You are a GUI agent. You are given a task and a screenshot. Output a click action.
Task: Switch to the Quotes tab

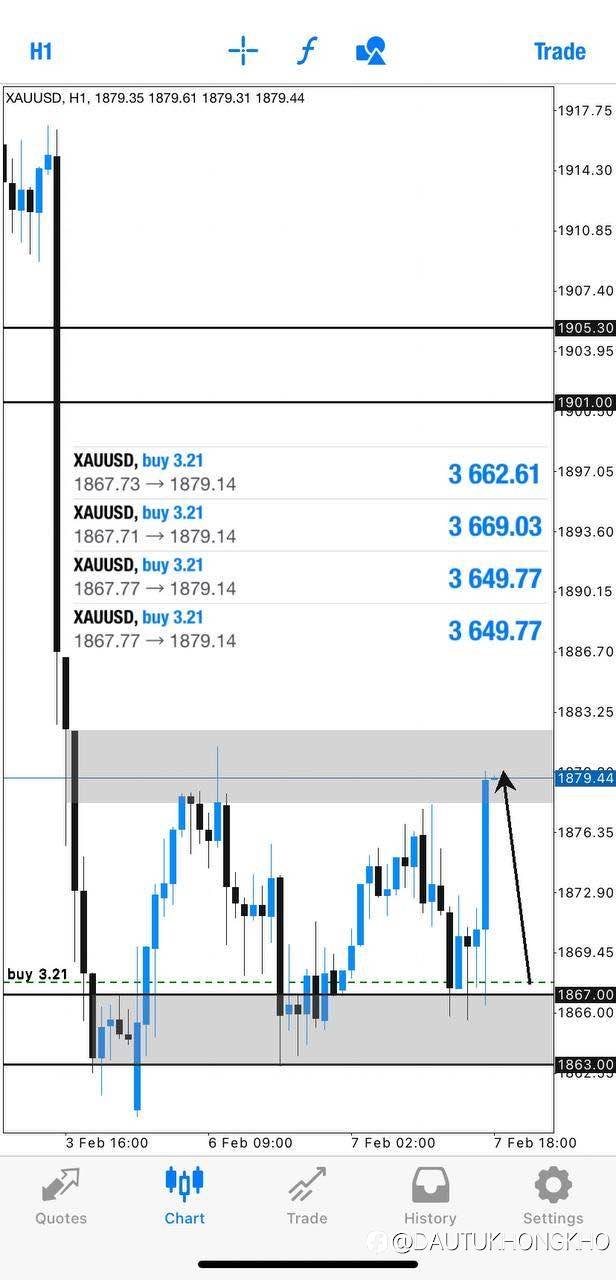[x=61, y=1197]
